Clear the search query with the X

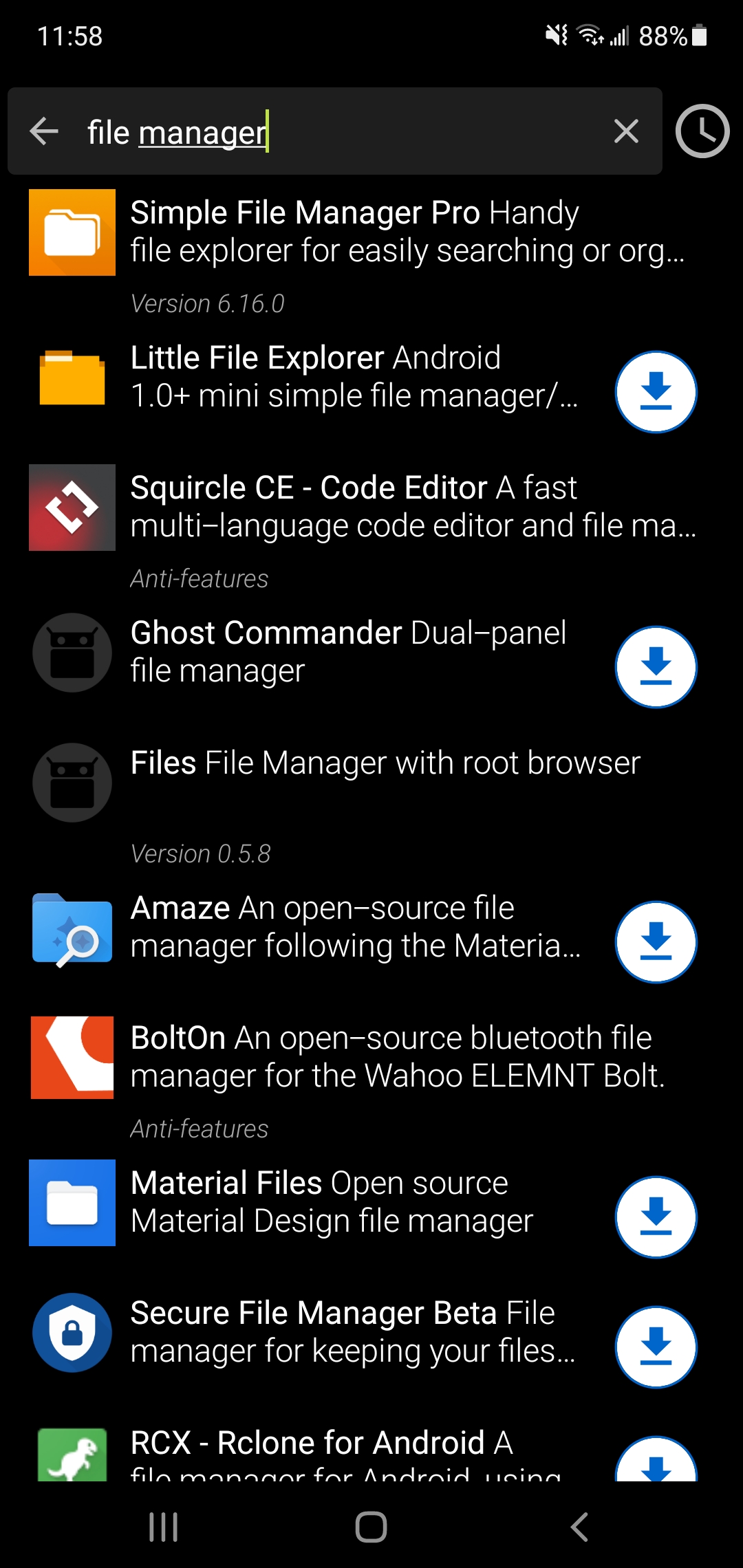[x=625, y=131]
